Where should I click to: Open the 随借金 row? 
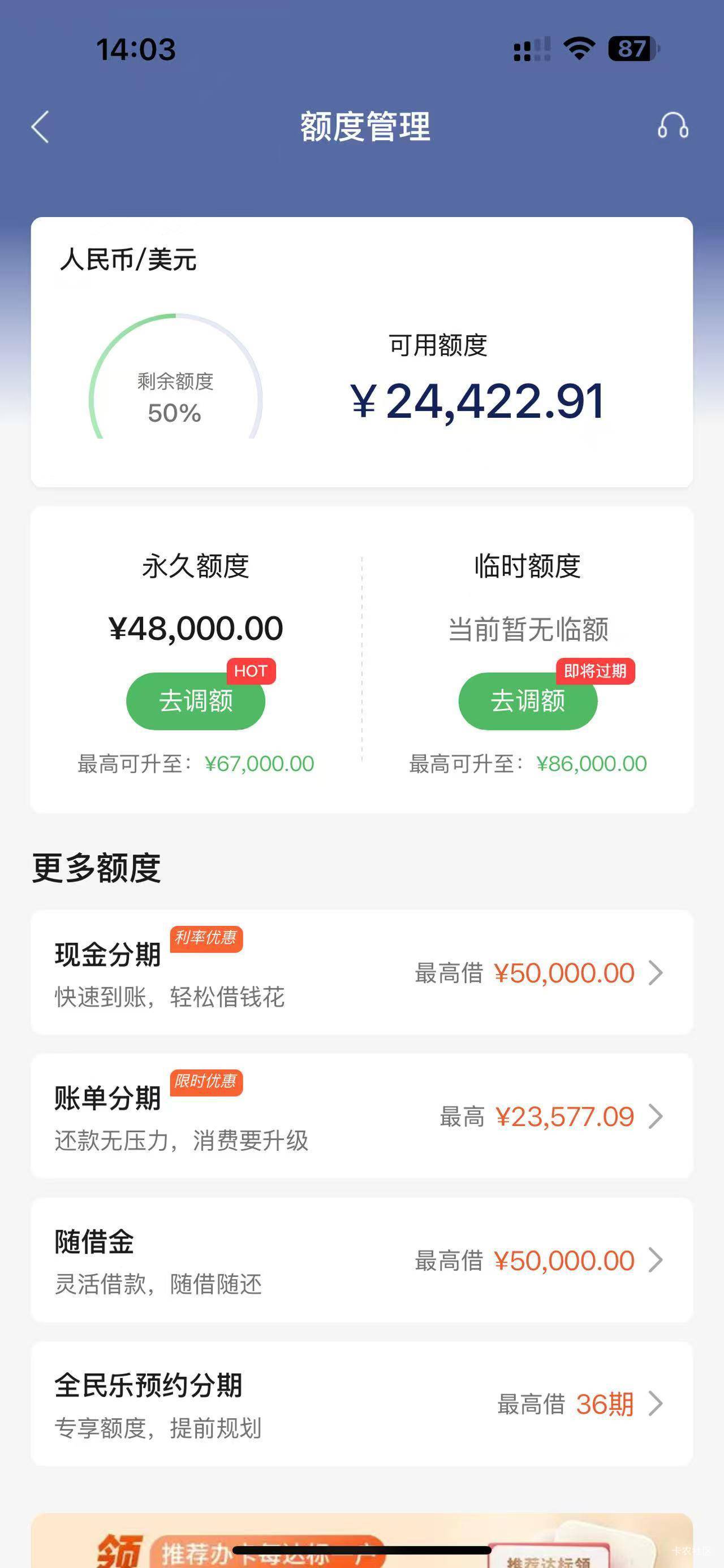(361, 1259)
